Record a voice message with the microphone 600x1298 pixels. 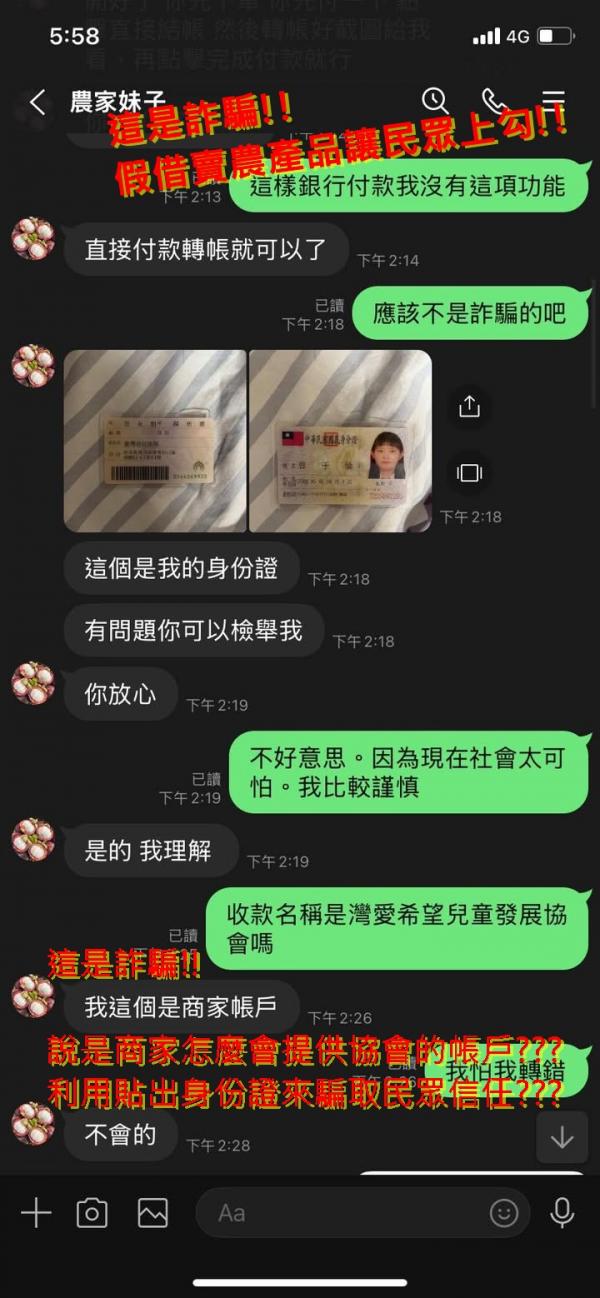pyautogui.click(x=562, y=1213)
